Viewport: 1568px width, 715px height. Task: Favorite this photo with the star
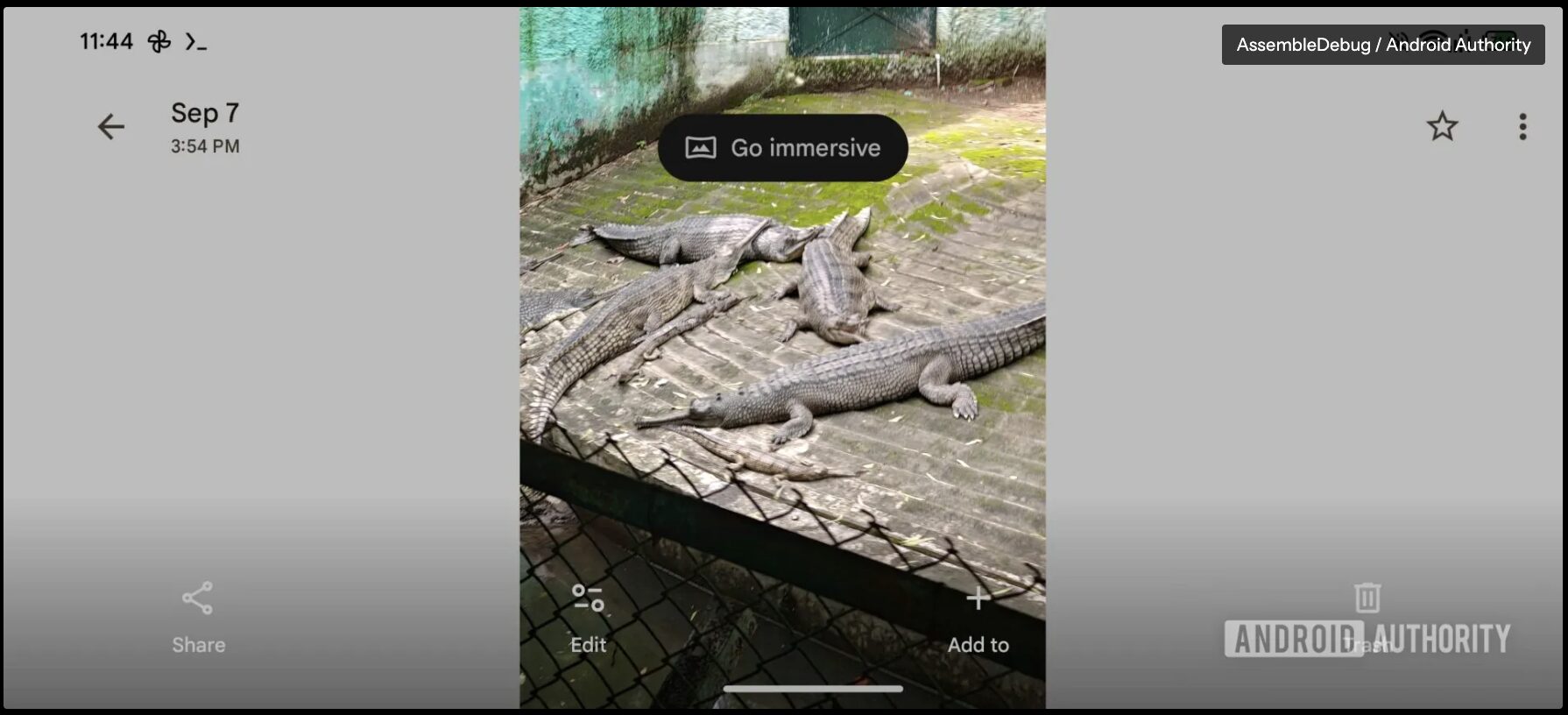(1442, 127)
